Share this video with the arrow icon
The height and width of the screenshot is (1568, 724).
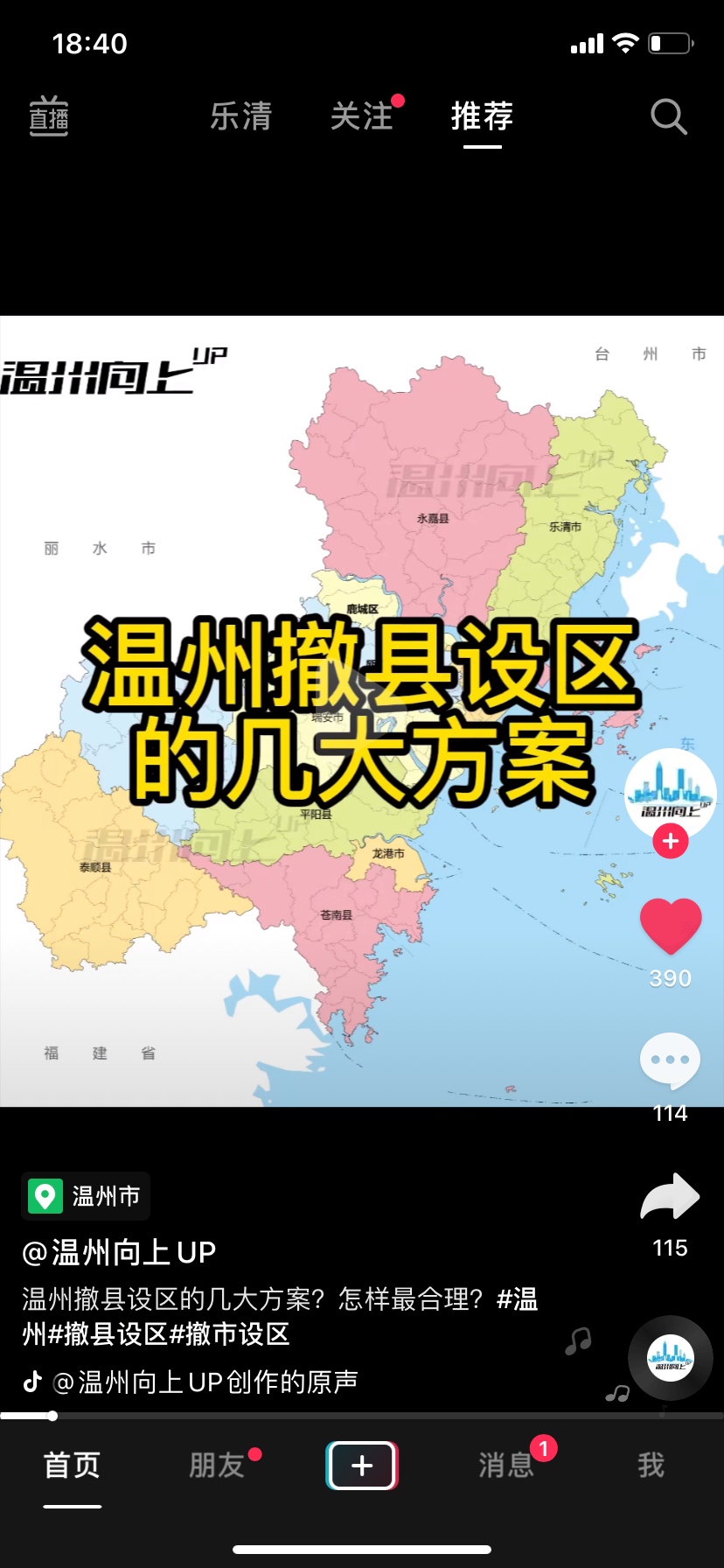click(670, 1197)
